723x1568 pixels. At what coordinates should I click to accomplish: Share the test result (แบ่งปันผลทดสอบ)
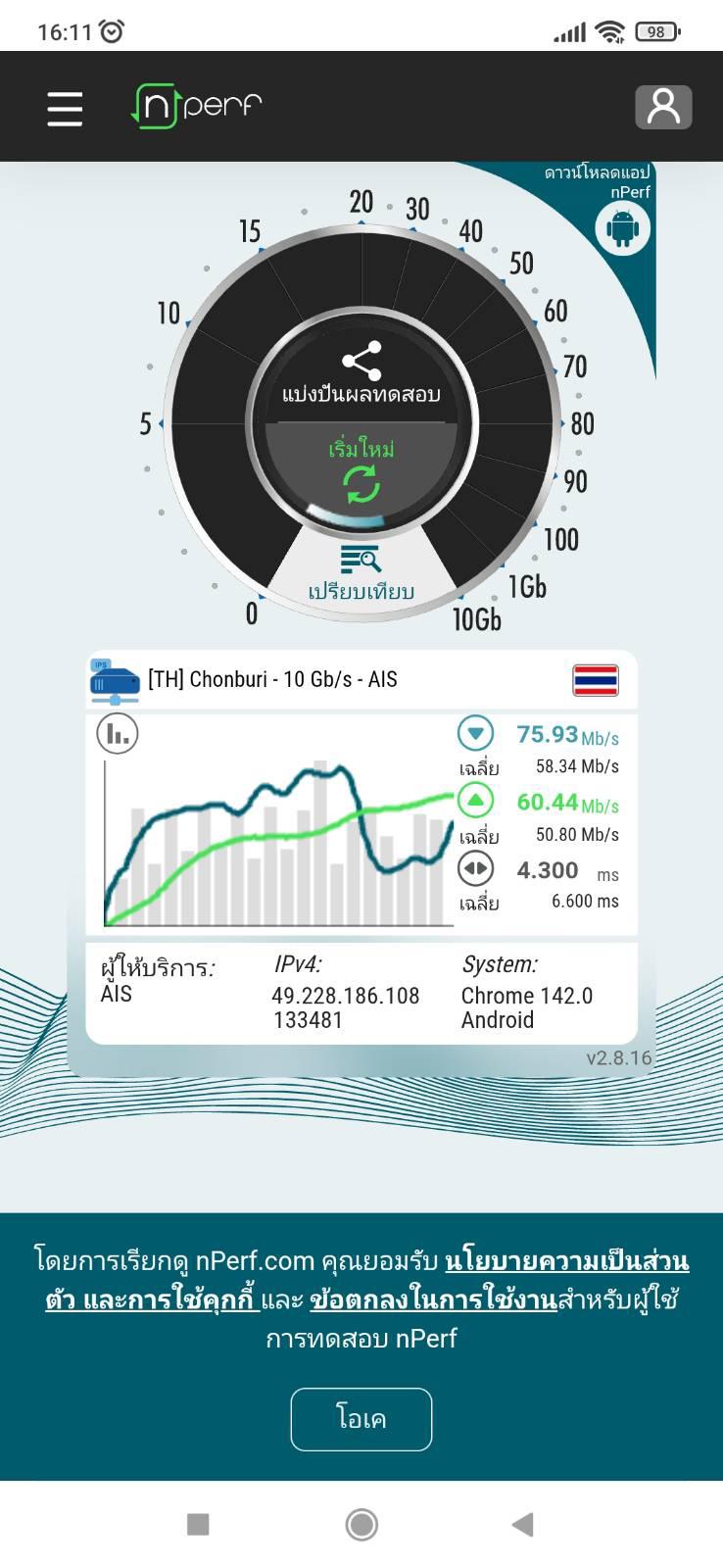(361, 374)
